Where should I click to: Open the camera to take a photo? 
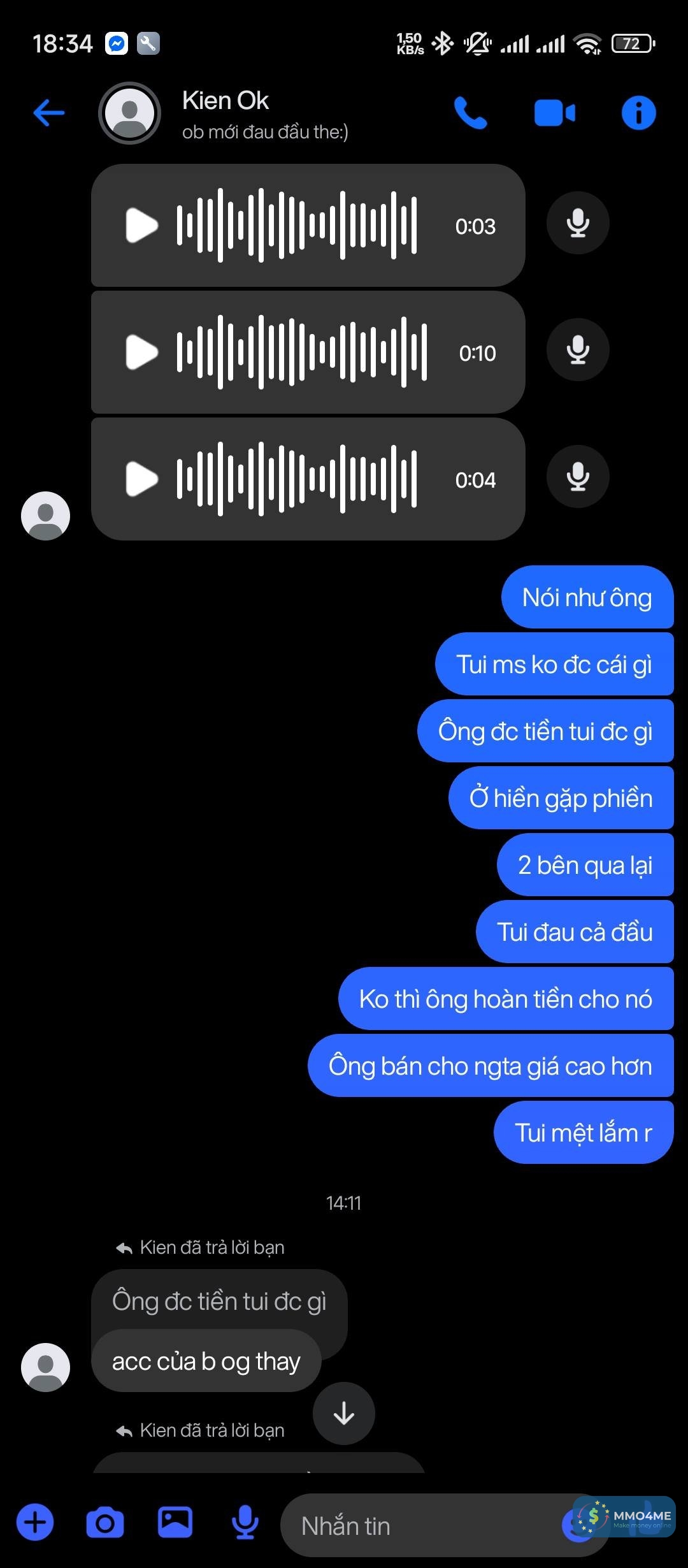coord(105,1523)
